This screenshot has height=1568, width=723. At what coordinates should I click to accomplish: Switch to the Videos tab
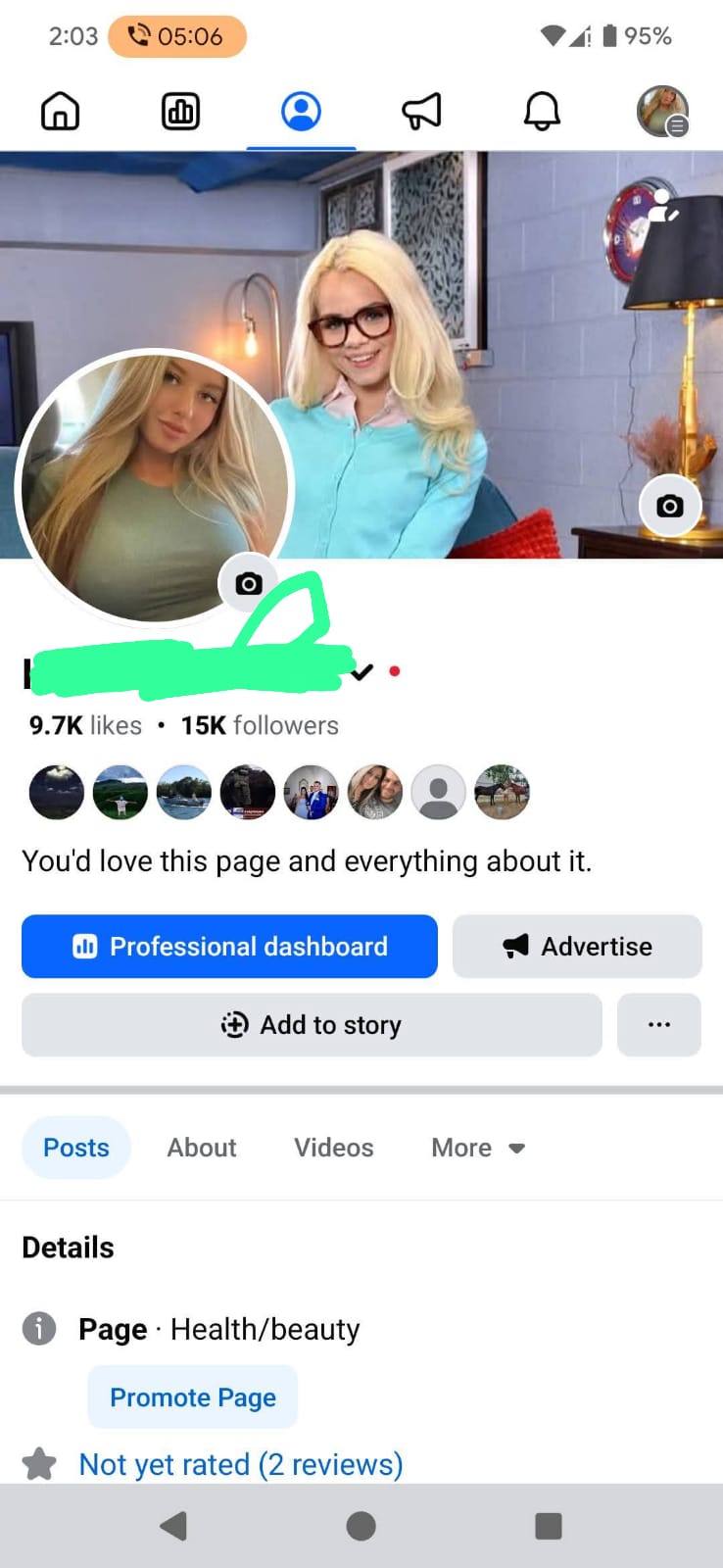(334, 1148)
